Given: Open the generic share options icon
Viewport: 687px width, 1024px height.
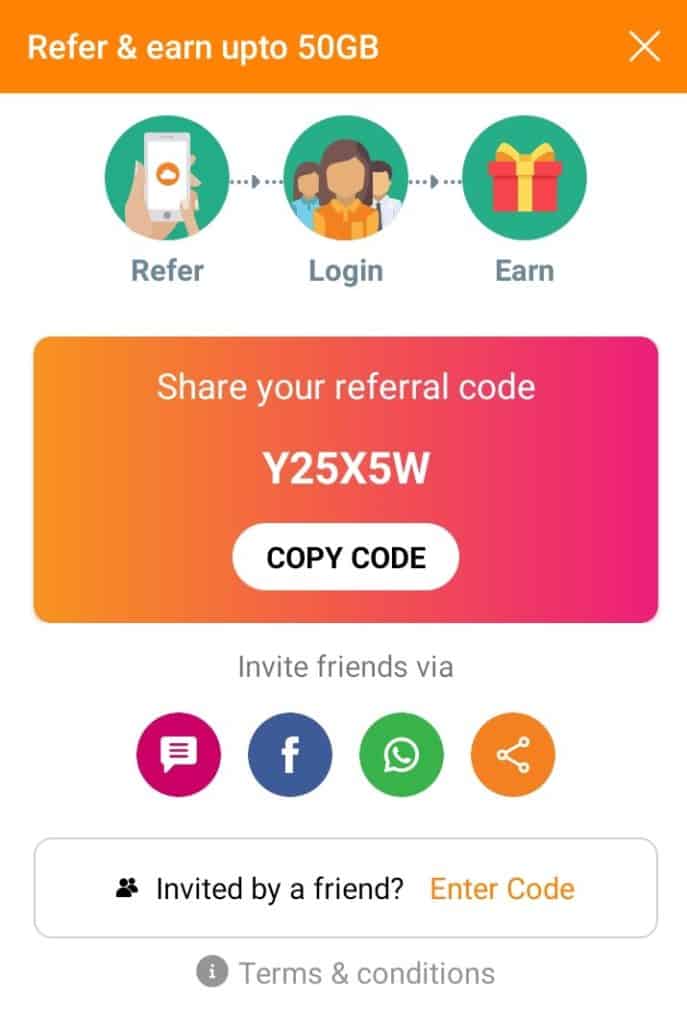Looking at the screenshot, I should click(512, 754).
